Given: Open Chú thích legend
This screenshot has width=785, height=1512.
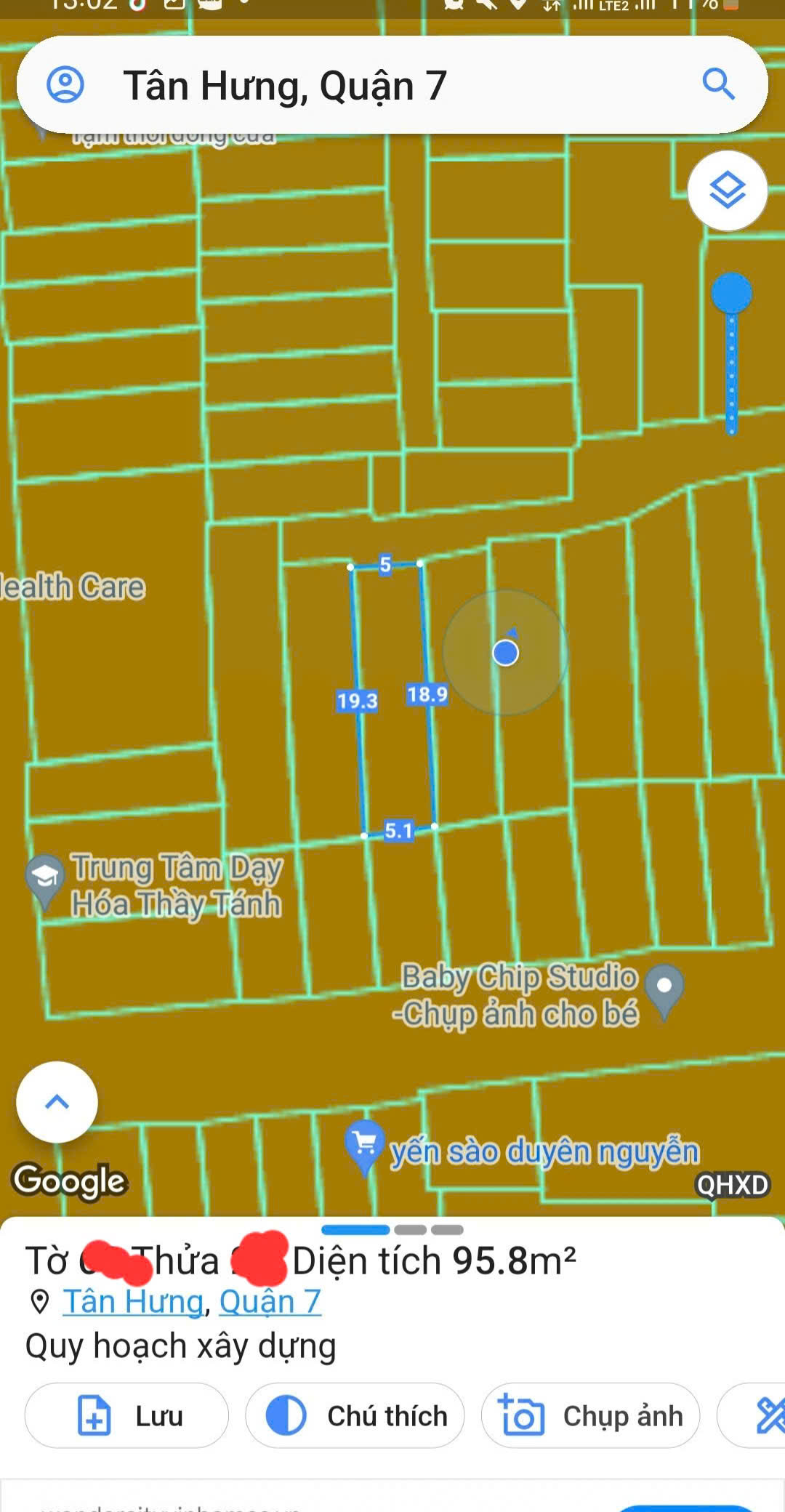Looking at the screenshot, I should click(x=355, y=1415).
